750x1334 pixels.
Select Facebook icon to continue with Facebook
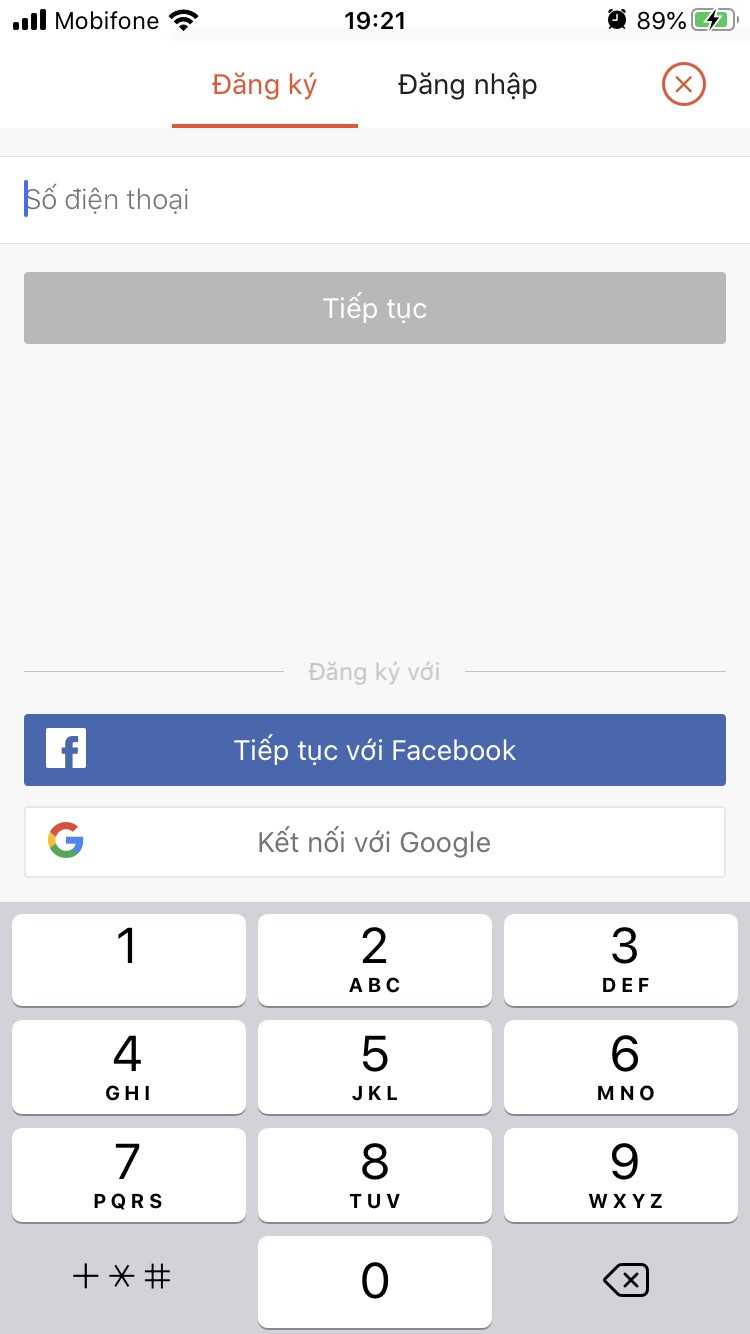point(65,748)
